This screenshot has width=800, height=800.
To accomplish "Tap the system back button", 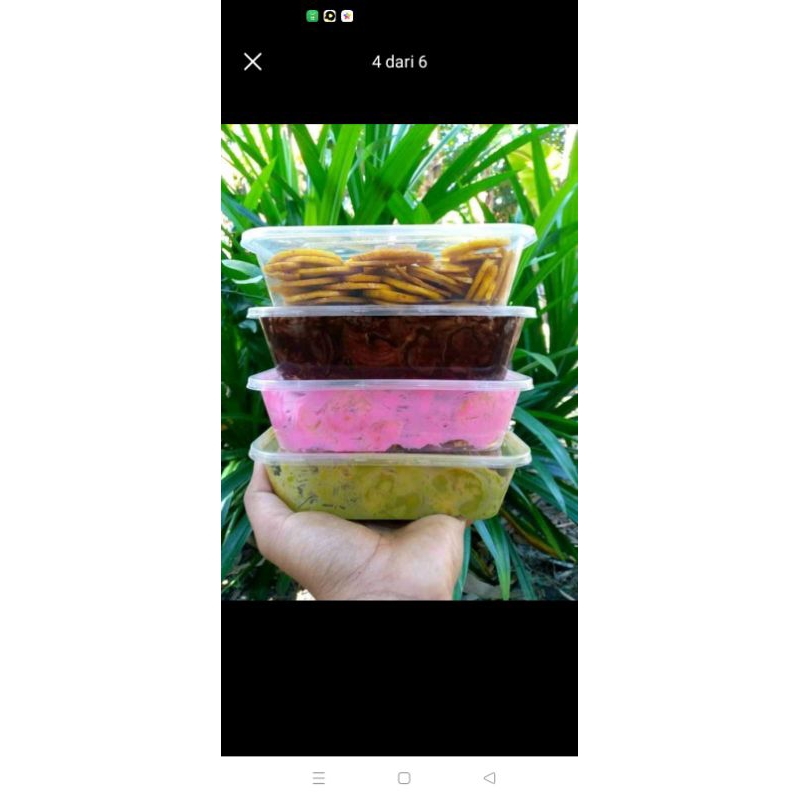I will coord(489,778).
